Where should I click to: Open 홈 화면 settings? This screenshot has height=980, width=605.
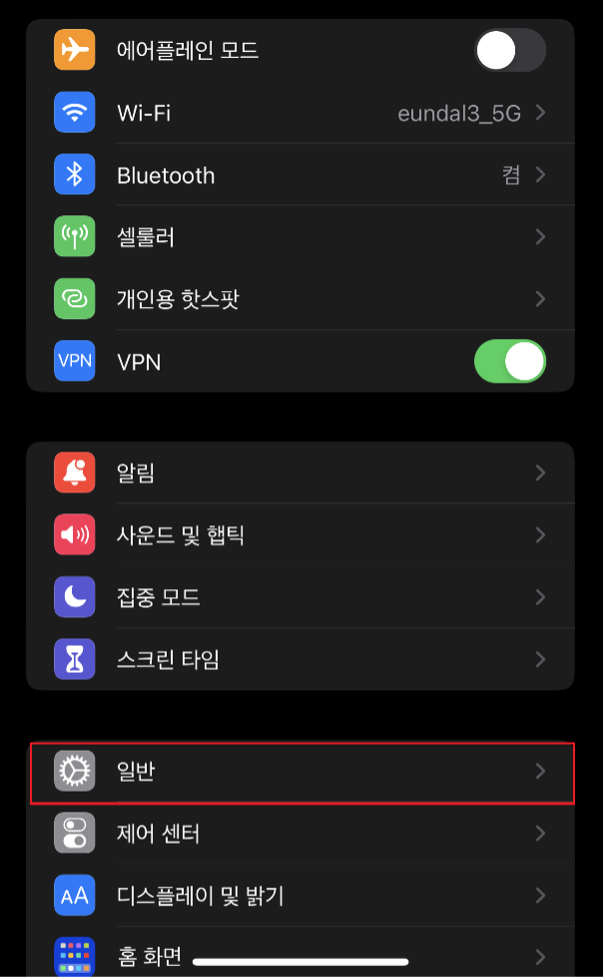300,954
